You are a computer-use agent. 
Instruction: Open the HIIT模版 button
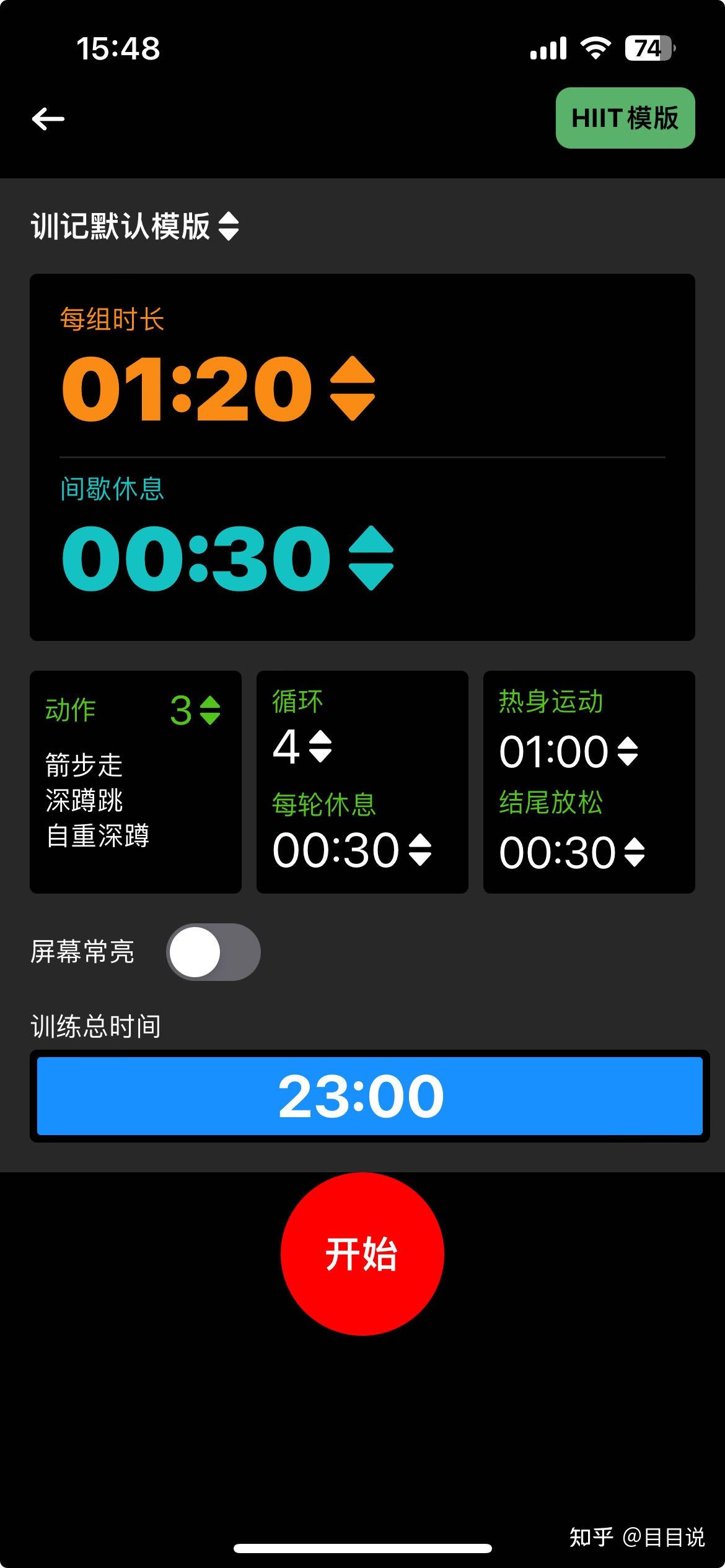point(625,118)
